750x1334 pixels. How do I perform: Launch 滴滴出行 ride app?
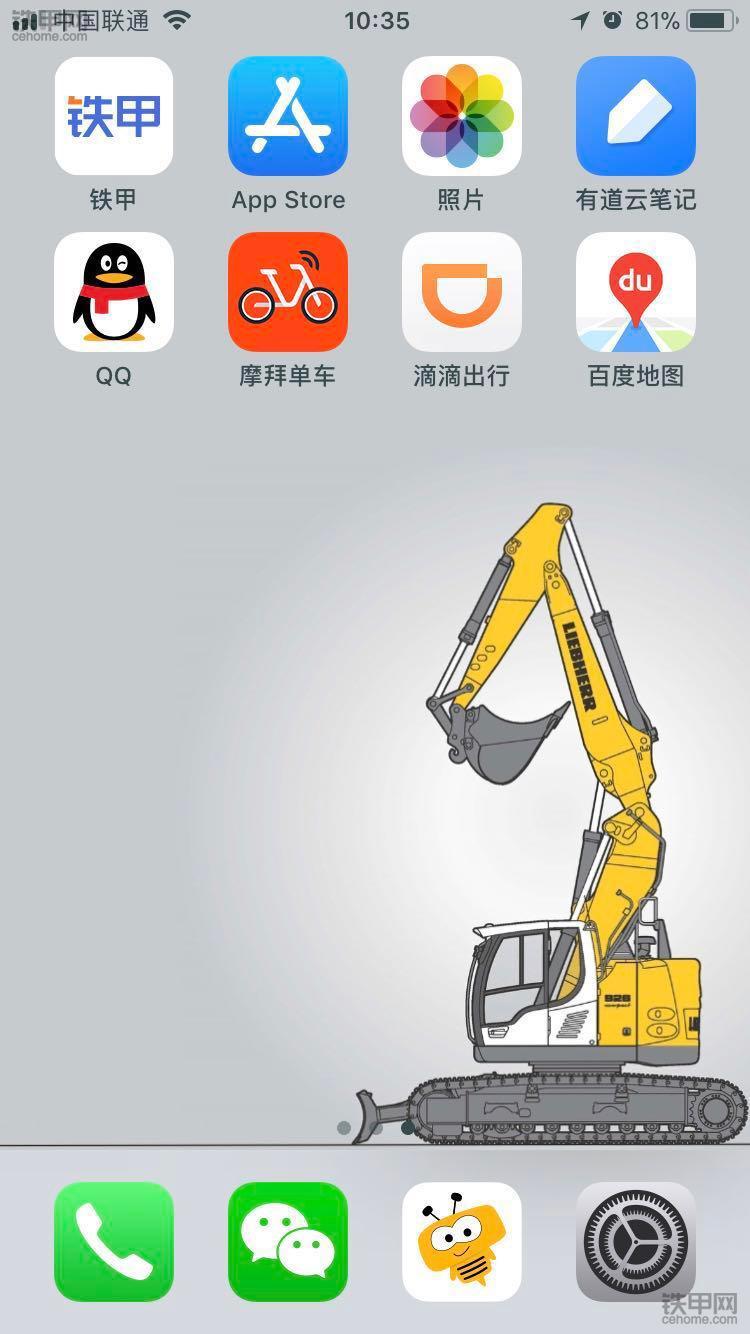tap(461, 292)
